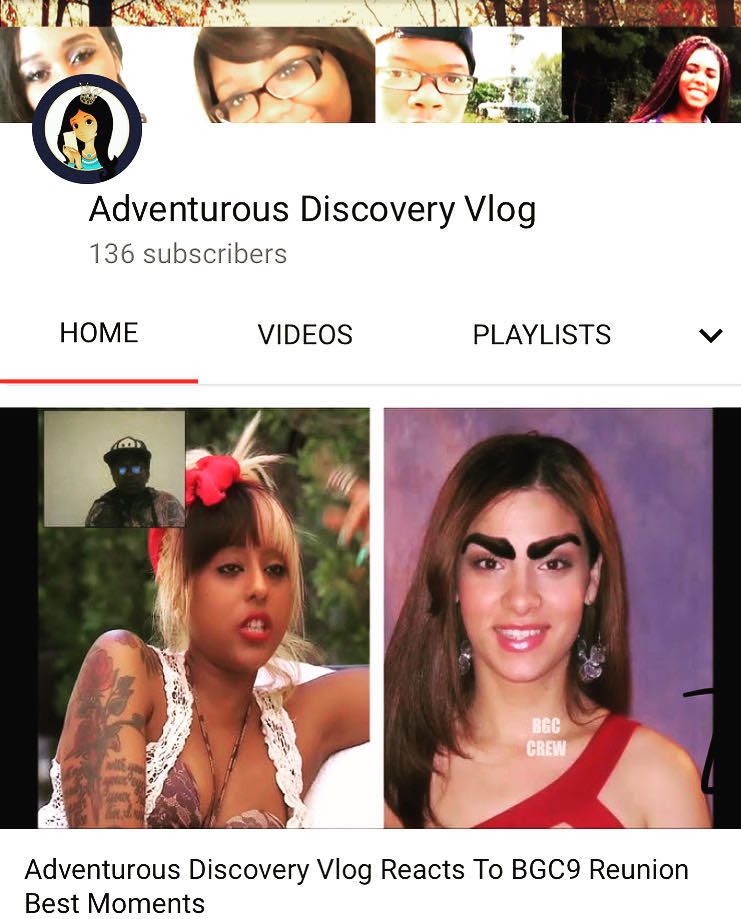This screenshot has height=919, width=741.
Task: Expand more channel tabs with the chevron
Action: pos(710,336)
